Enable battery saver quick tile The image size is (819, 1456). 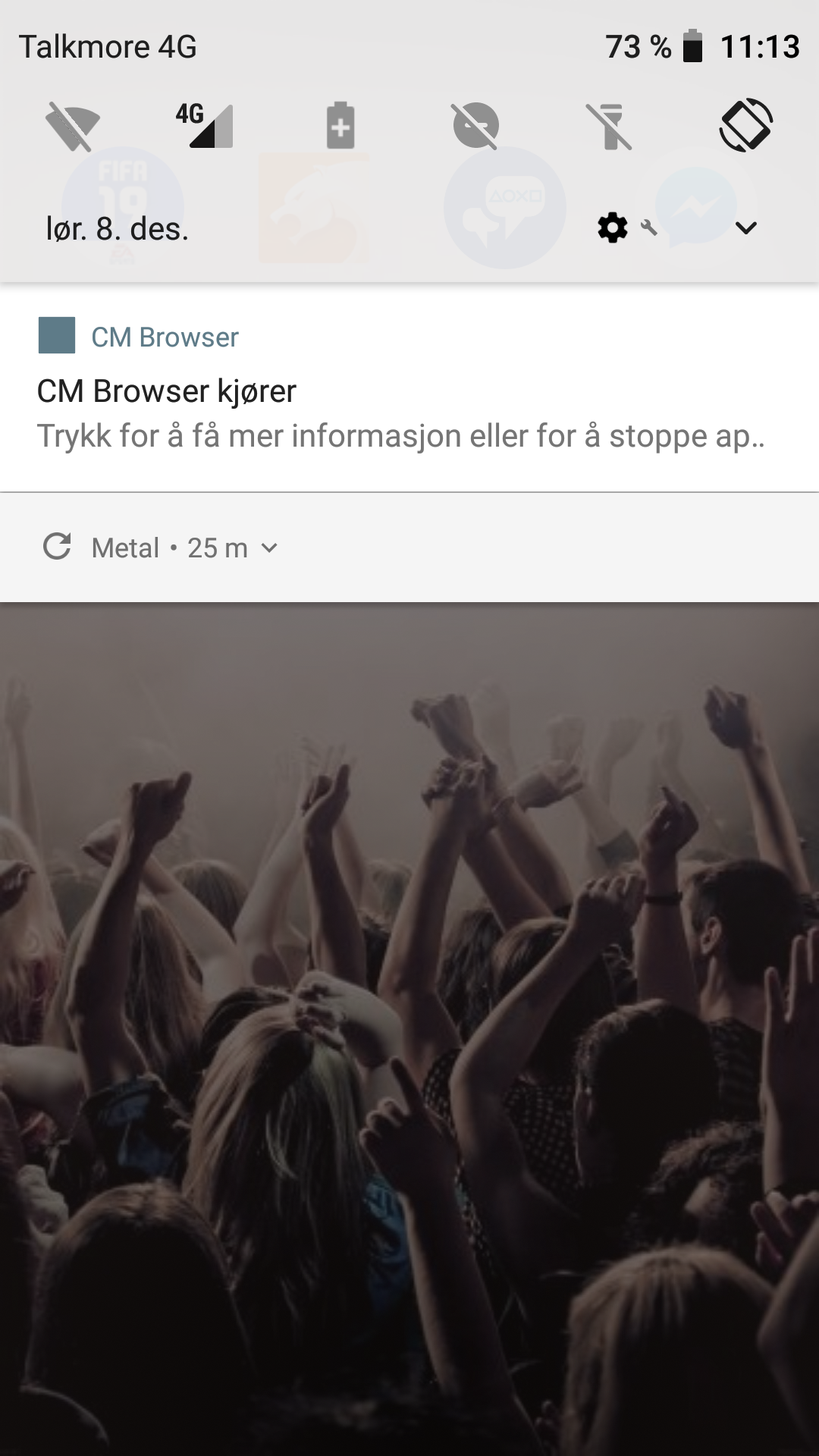(x=340, y=125)
